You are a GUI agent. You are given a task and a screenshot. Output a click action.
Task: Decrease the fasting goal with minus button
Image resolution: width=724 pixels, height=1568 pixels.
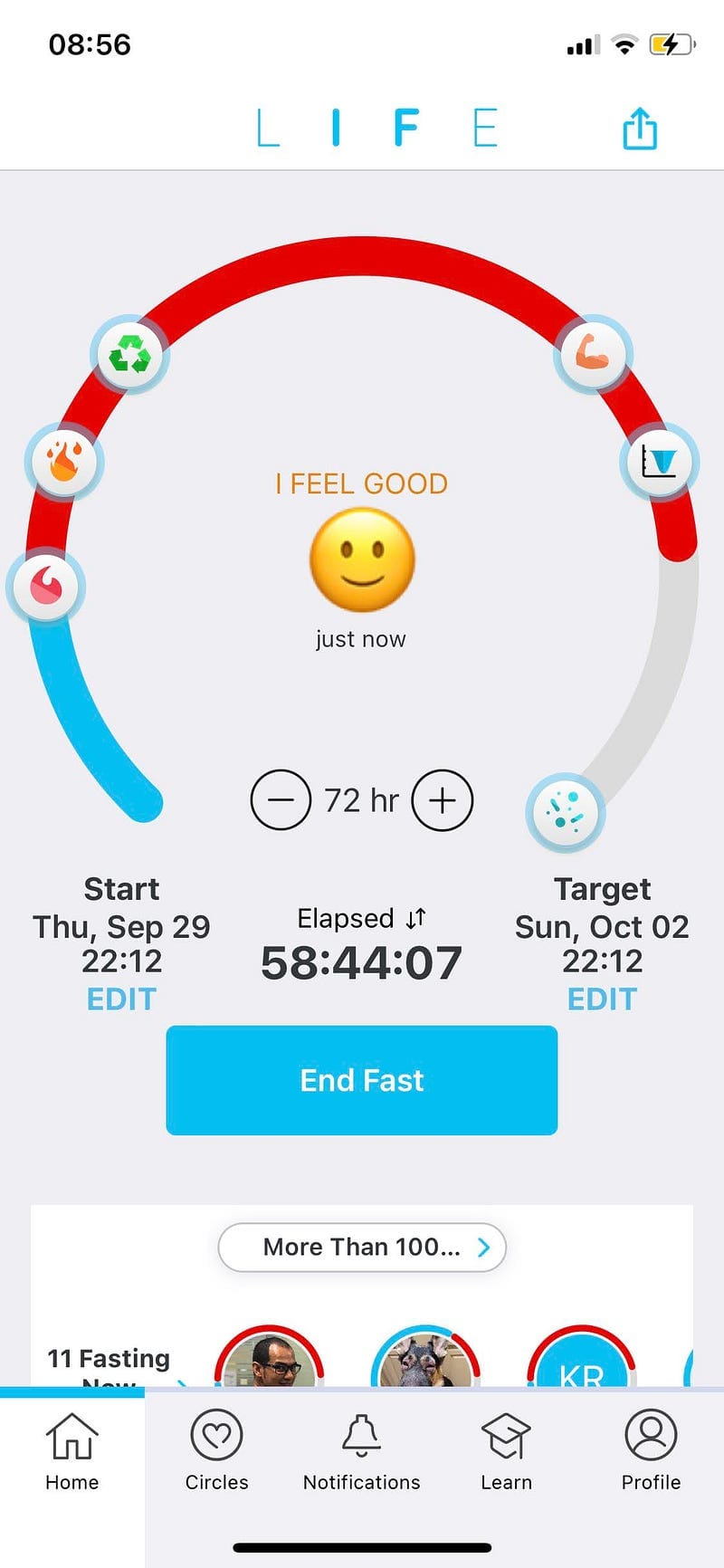(281, 800)
